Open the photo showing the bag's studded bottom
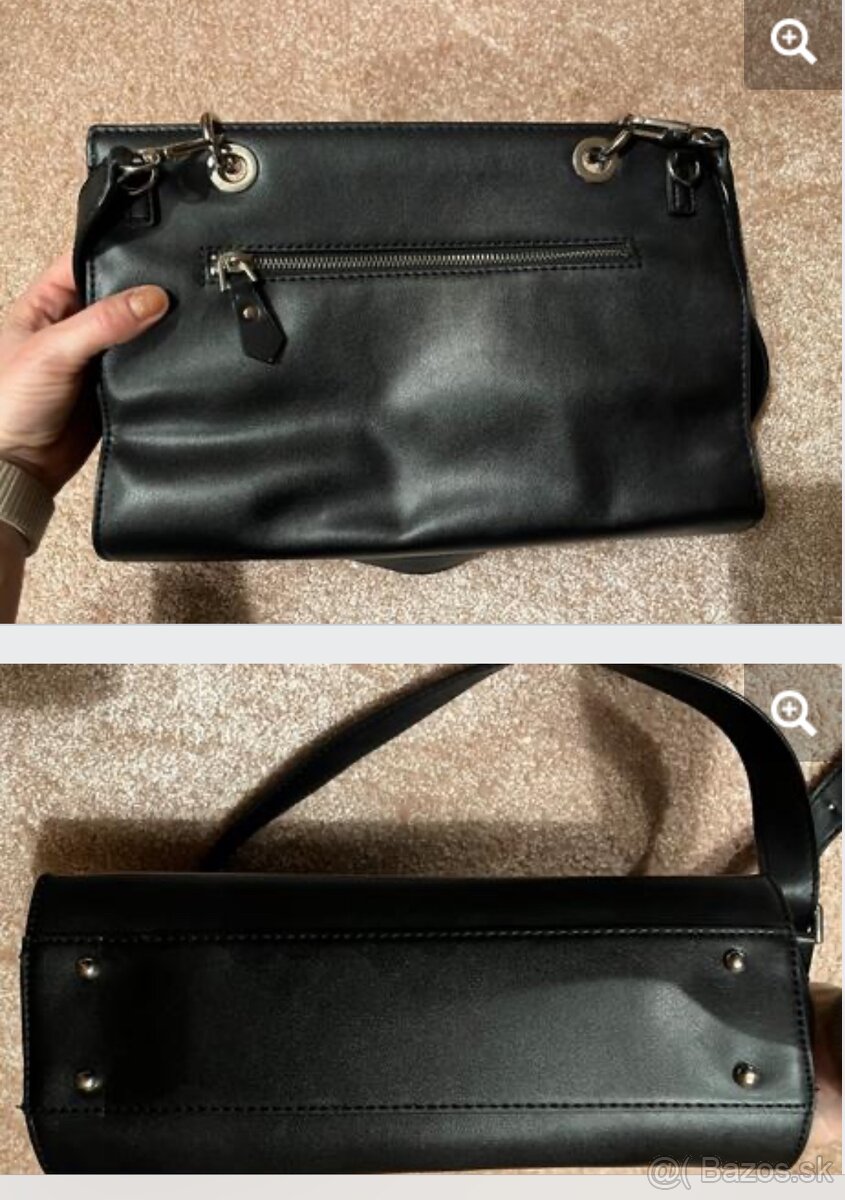 pos(420,1000)
